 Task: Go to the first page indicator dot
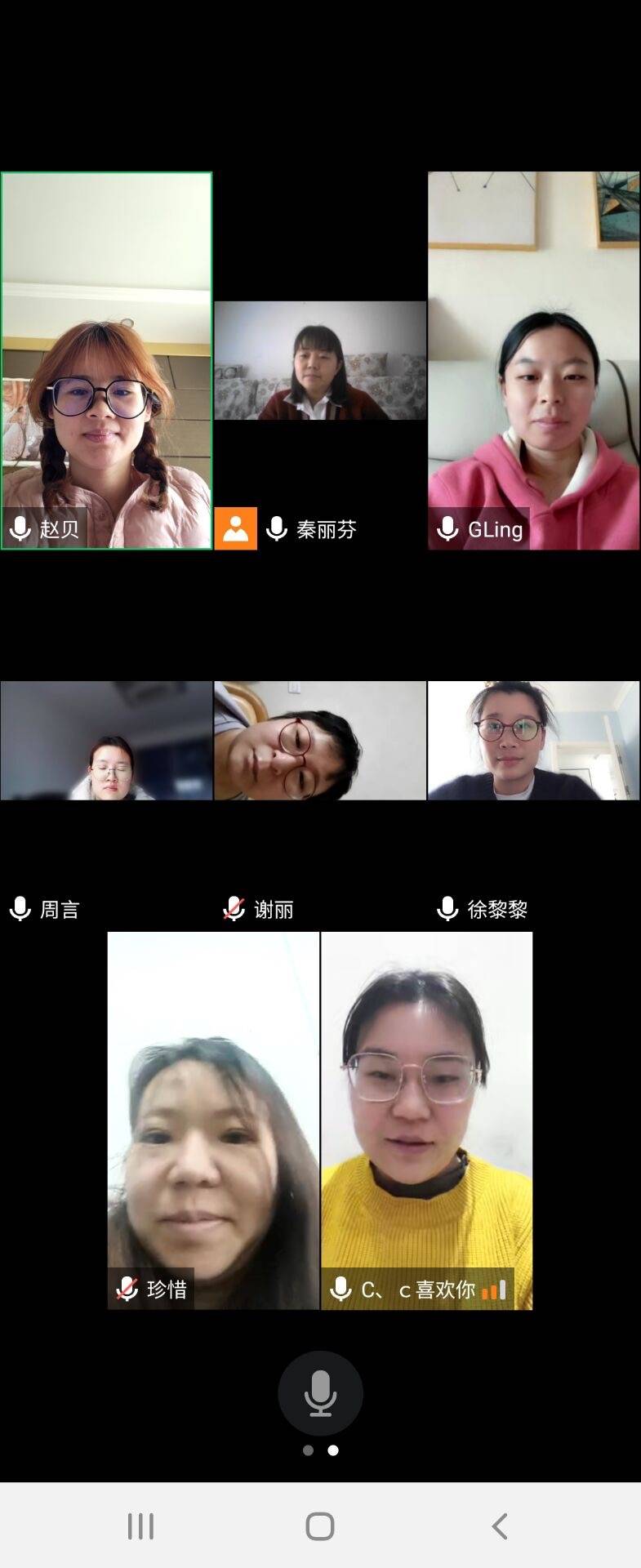308,1450
